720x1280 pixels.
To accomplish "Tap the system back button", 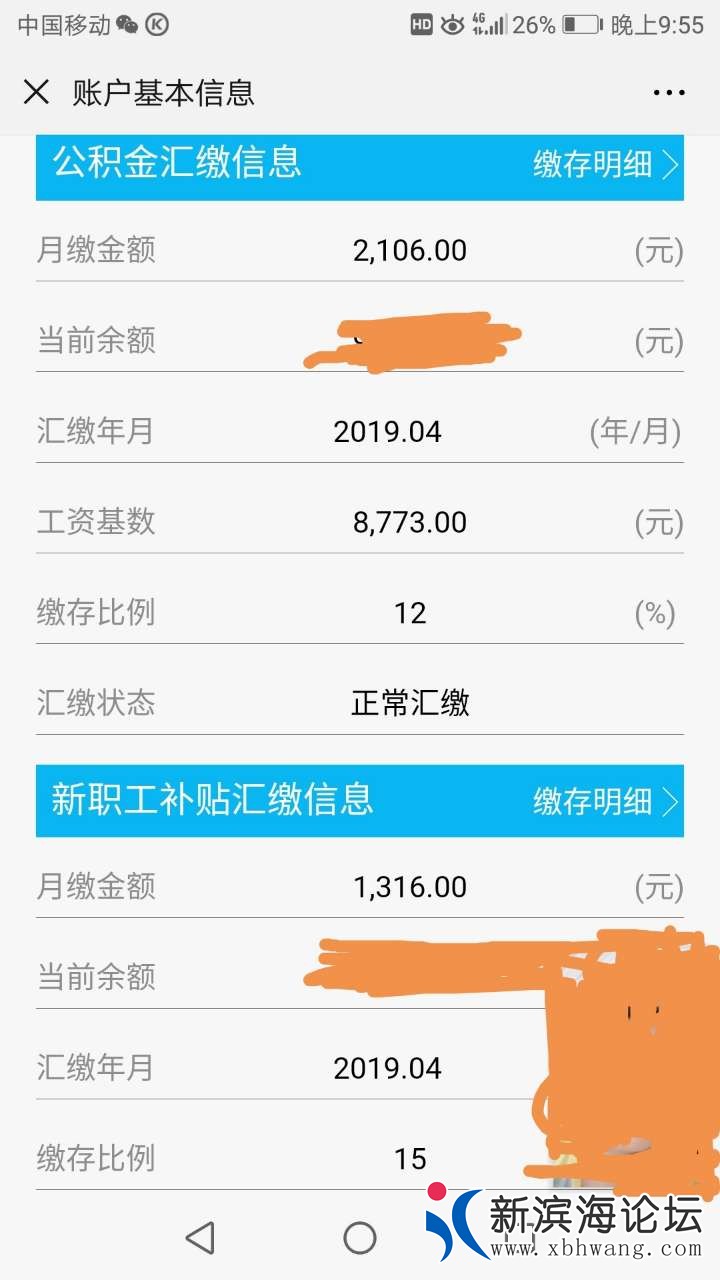I will 200,1238.
